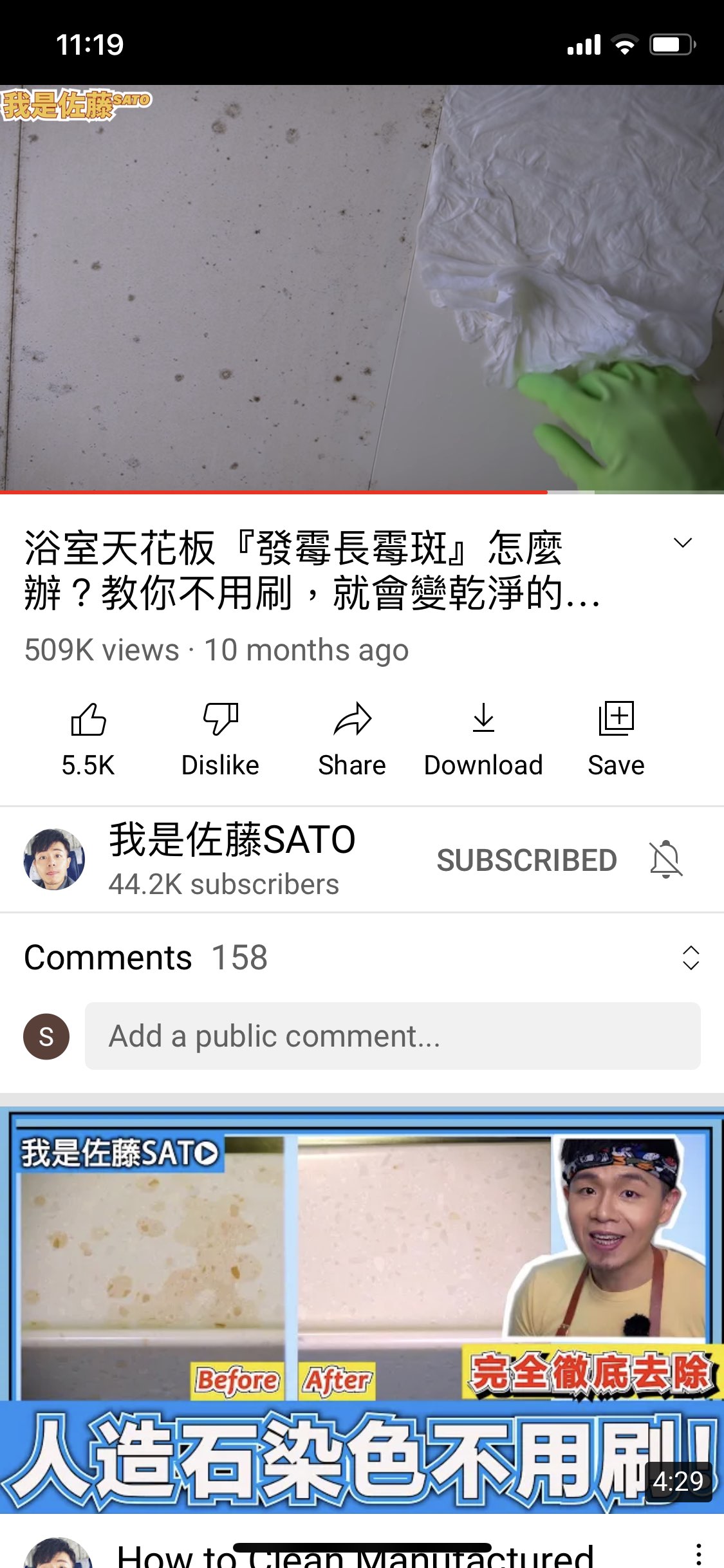Screen dimensions: 724x1568
Task: Expand the video description chevron
Action: click(683, 543)
